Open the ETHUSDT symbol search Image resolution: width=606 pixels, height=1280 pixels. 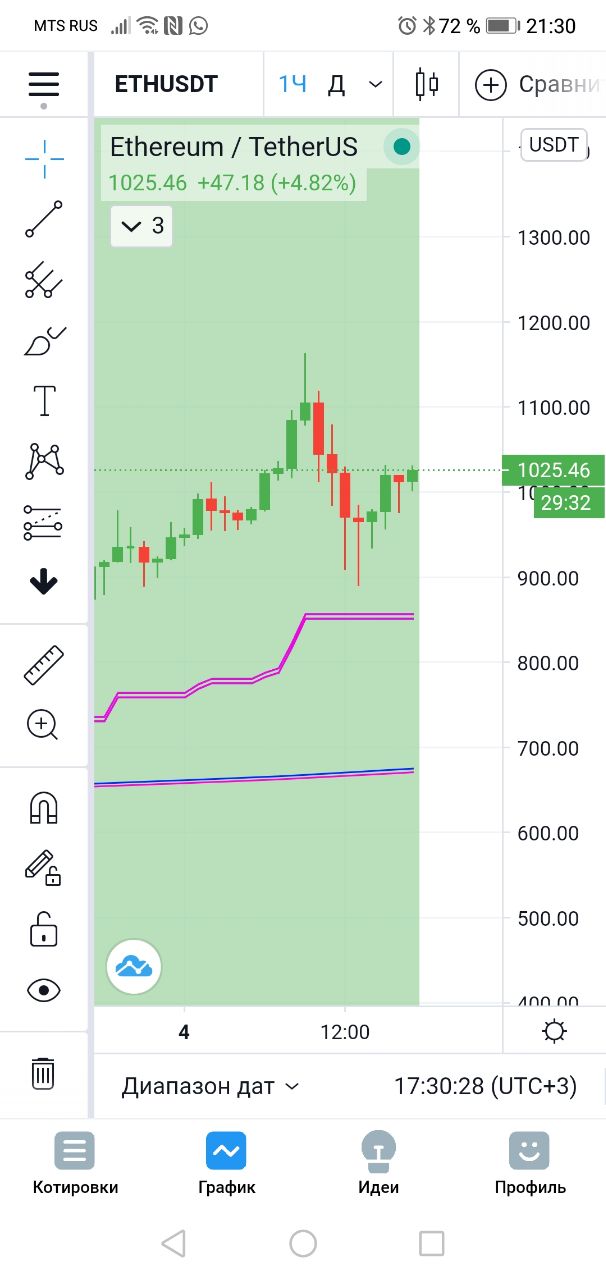pos(166,84)
